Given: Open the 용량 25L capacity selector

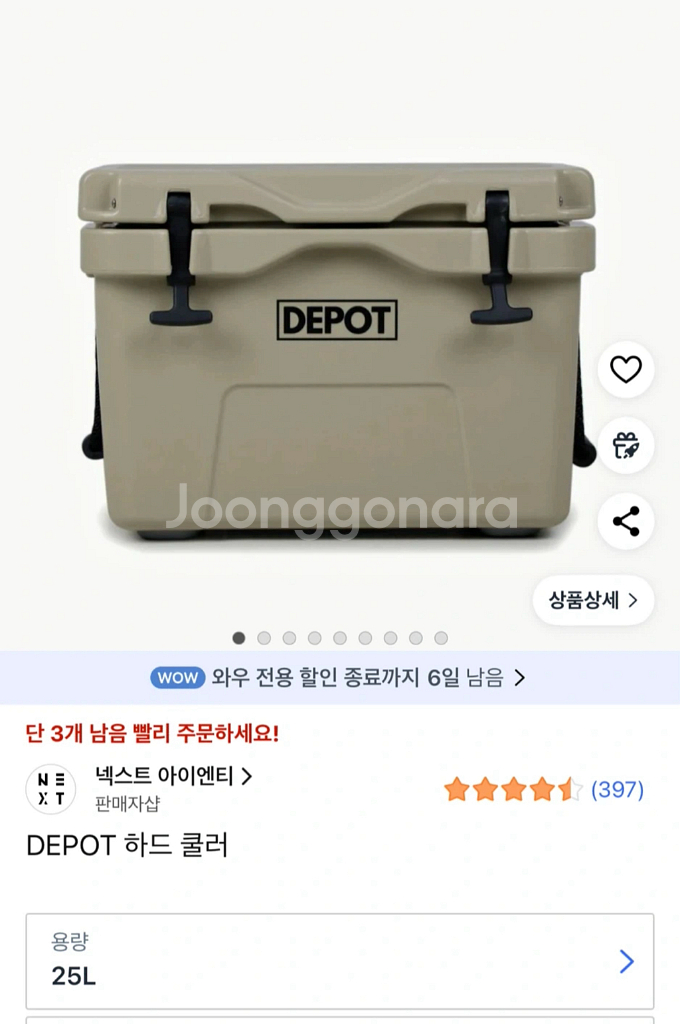Looking at the screenshot, I should point(340,961).
